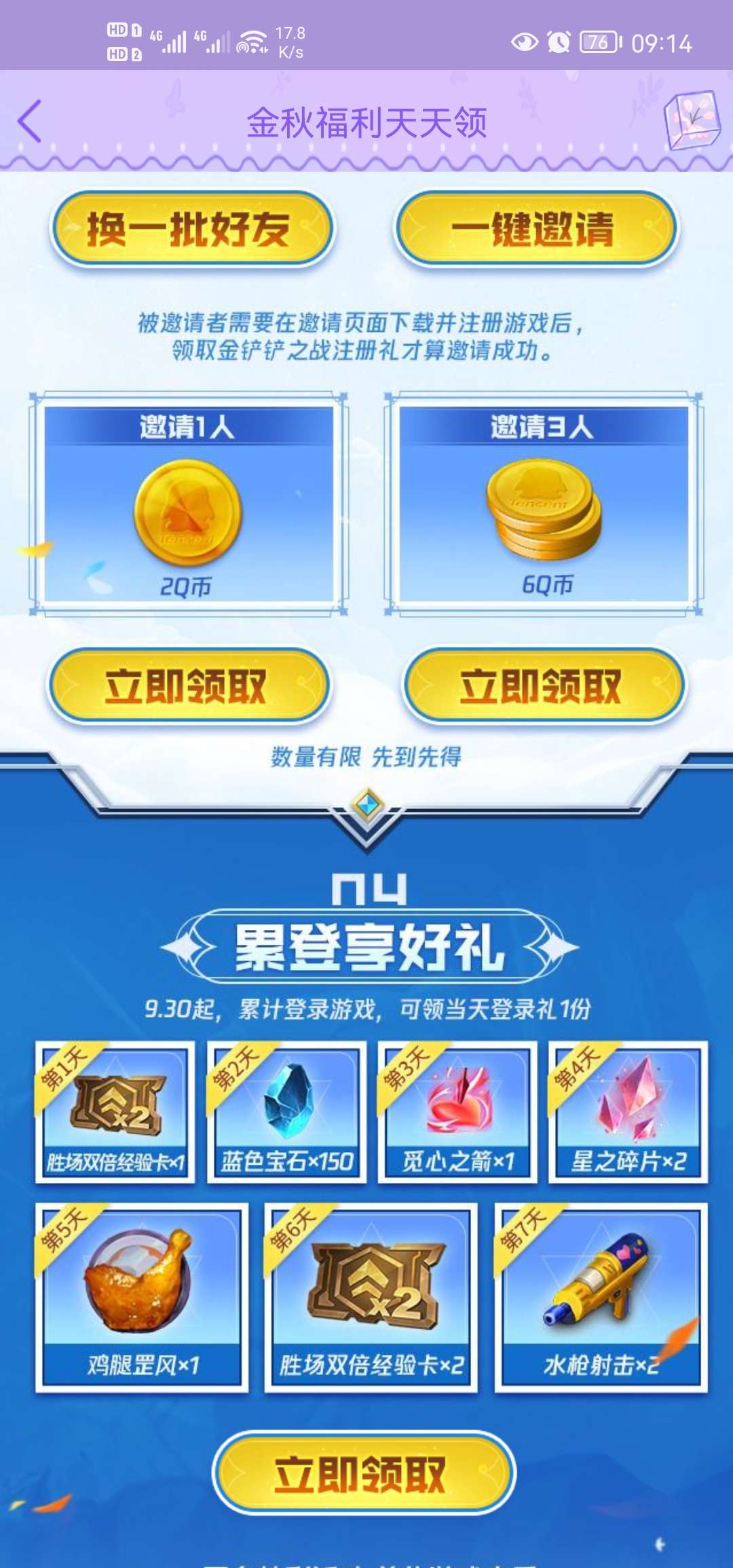
Task: Select the 第5天 鸡腿罡风×1 reward
Action: click(x=142, y=1296)
